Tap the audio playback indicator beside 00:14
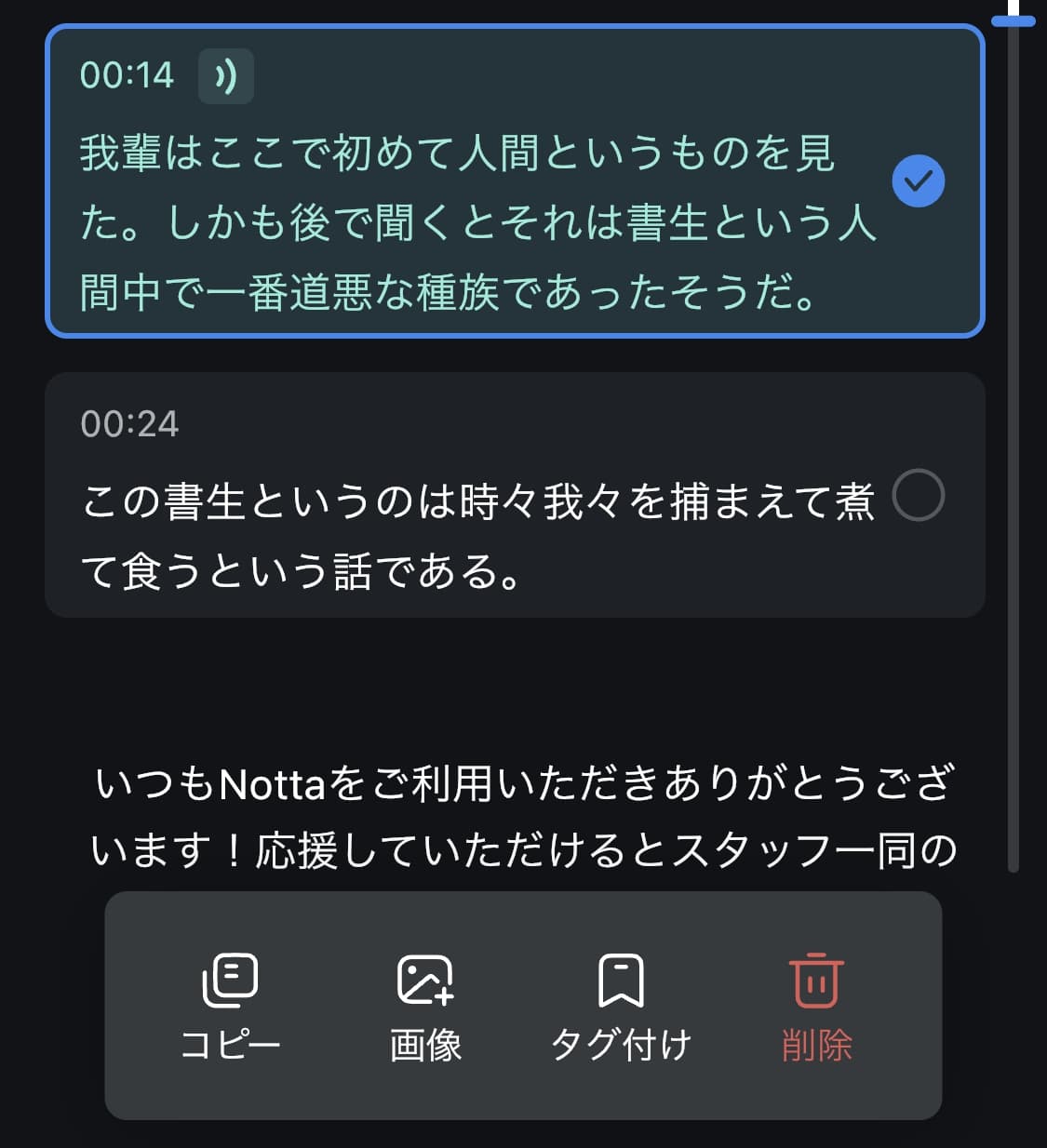The image size is (1047, 1148). (224, 74)
